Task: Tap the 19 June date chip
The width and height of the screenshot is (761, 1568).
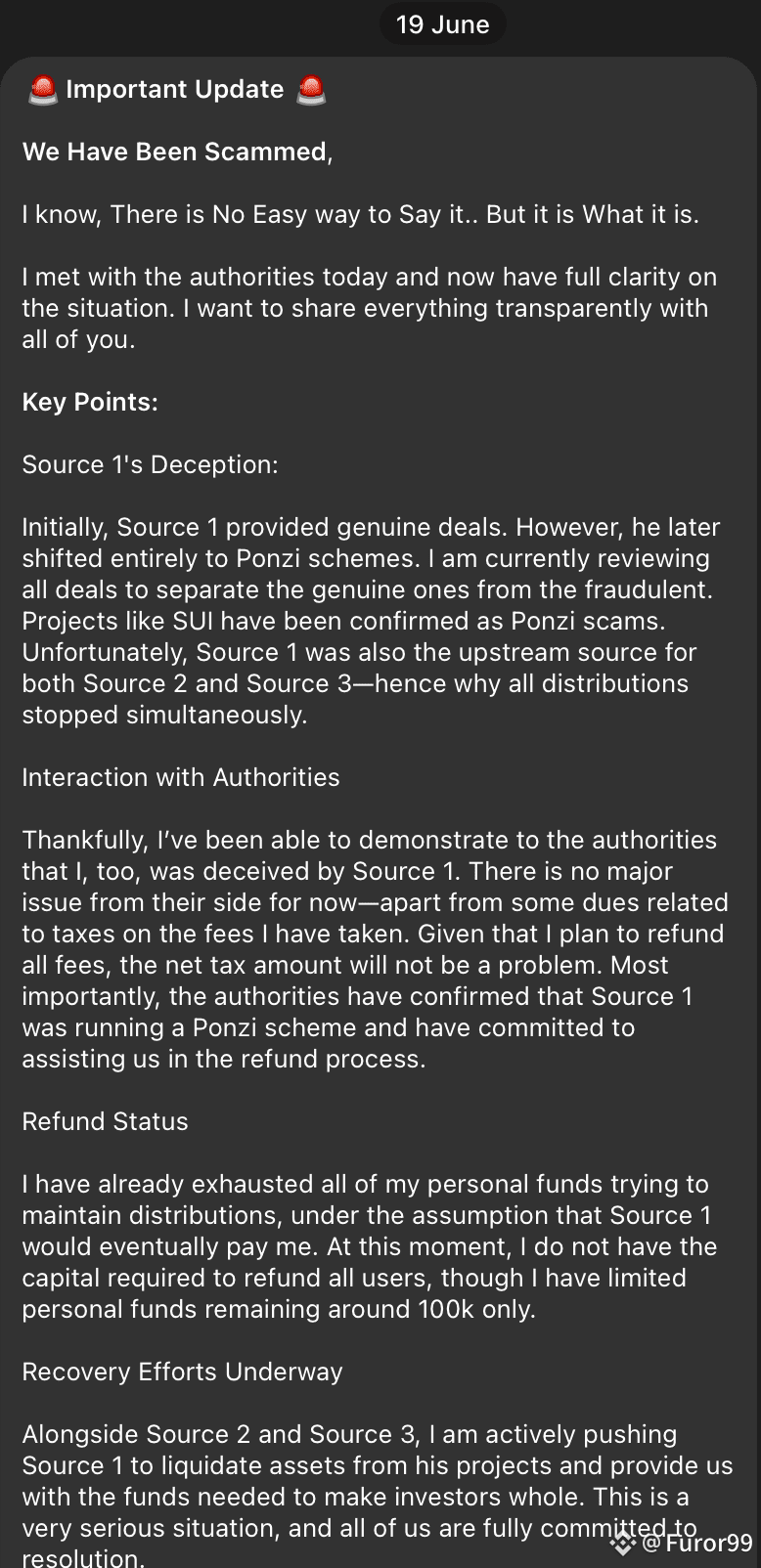Action: (442, 24)
